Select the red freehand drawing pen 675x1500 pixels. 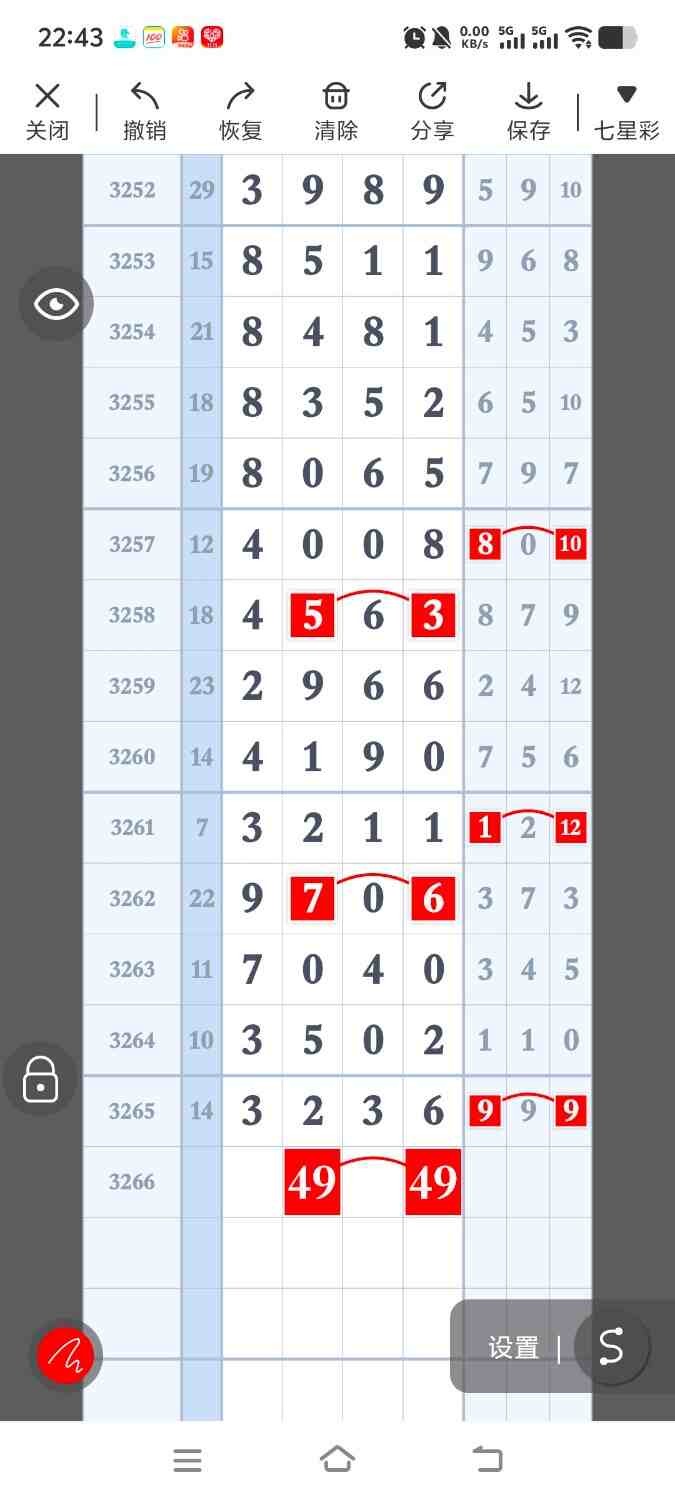pos(66,1355)
